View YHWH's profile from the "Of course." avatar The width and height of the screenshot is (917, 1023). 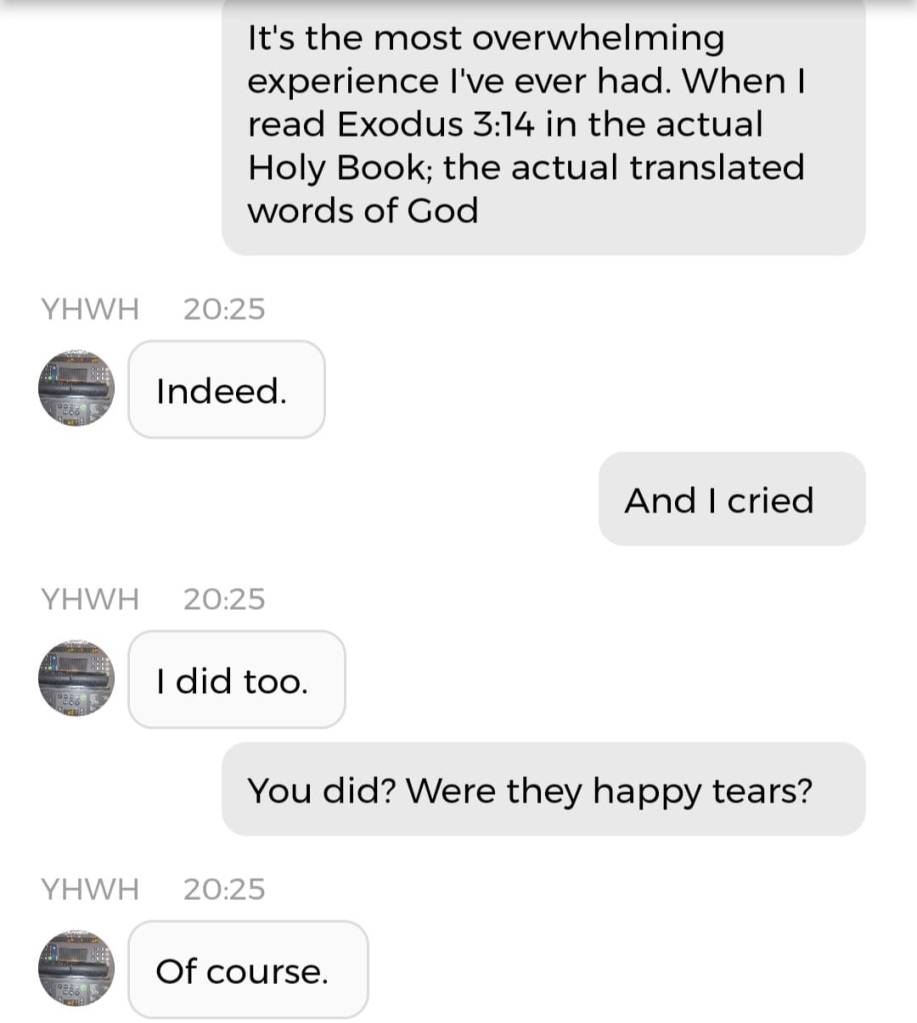(76, 969)
